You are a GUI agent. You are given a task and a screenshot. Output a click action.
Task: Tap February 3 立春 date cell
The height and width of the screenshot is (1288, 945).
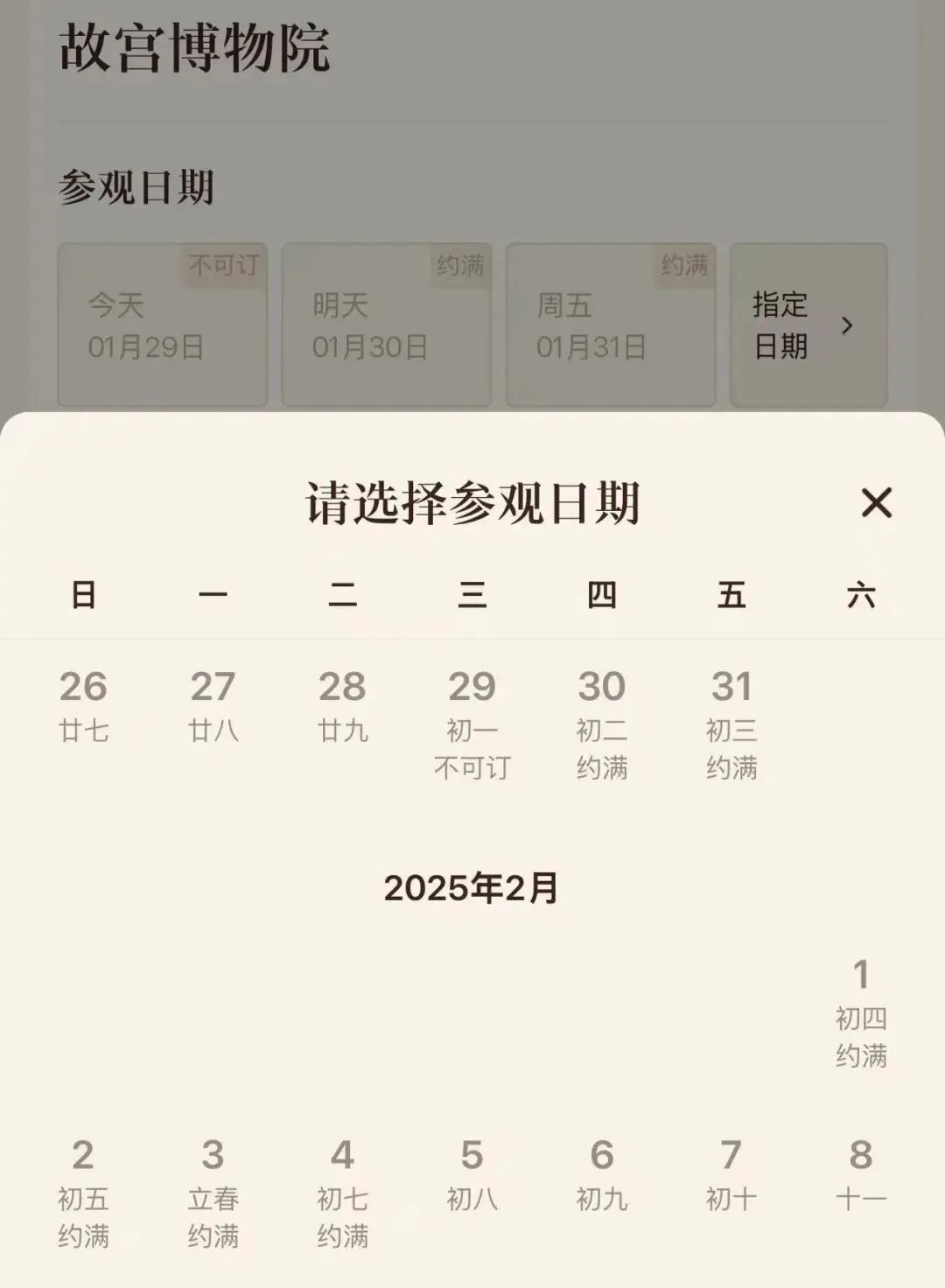pyautogui.click(x=213, y=1192)
